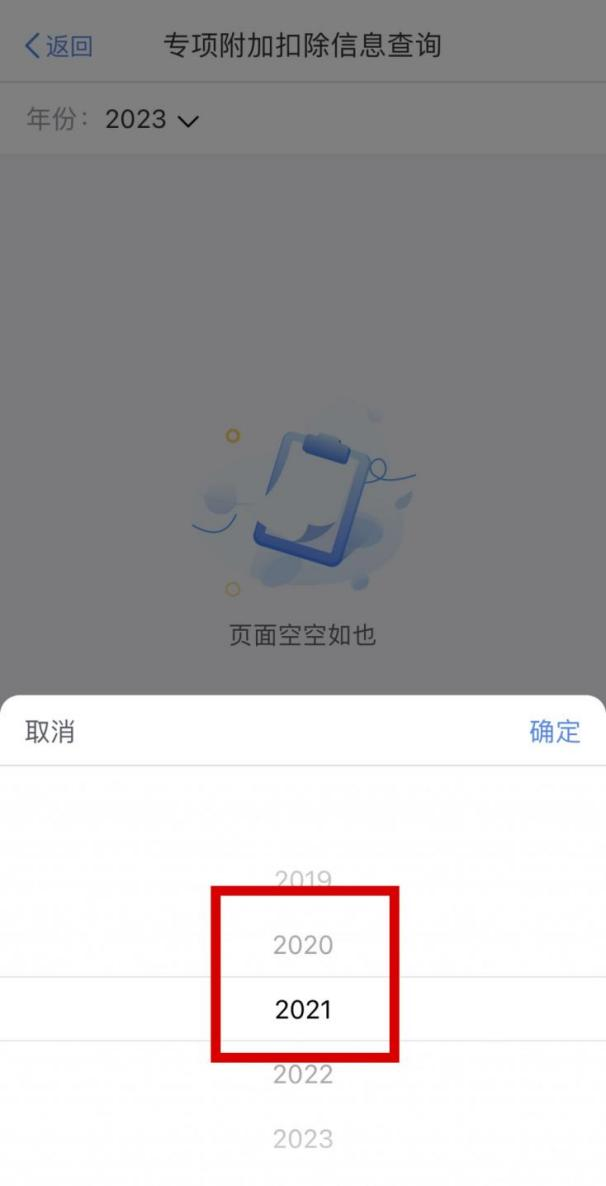Tap 取消 to dismiss the year picker
Image resolution: width=606 pixels, height=1186 pixels.
coord(50,731)
